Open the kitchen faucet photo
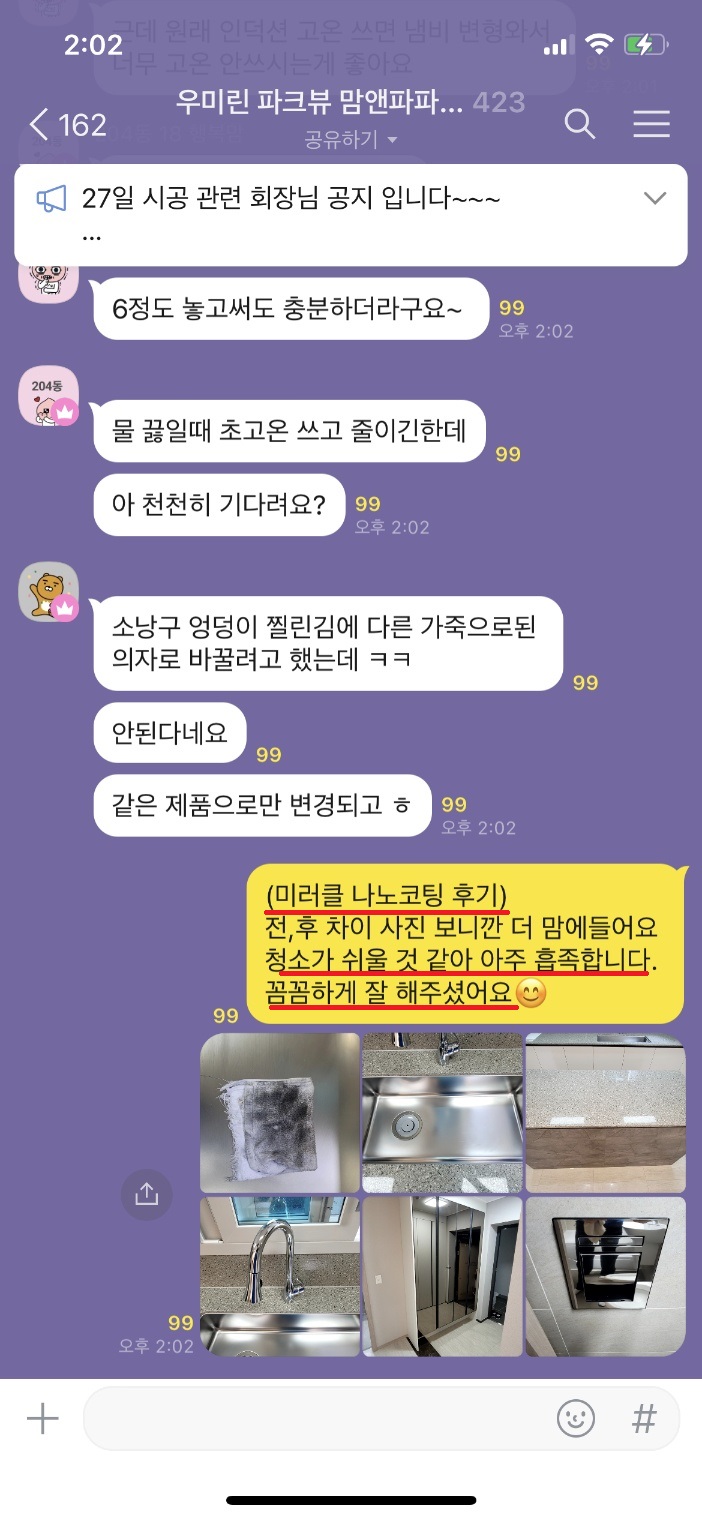Viewport: 702px width, 1519px height. [x=279, y=1276]
